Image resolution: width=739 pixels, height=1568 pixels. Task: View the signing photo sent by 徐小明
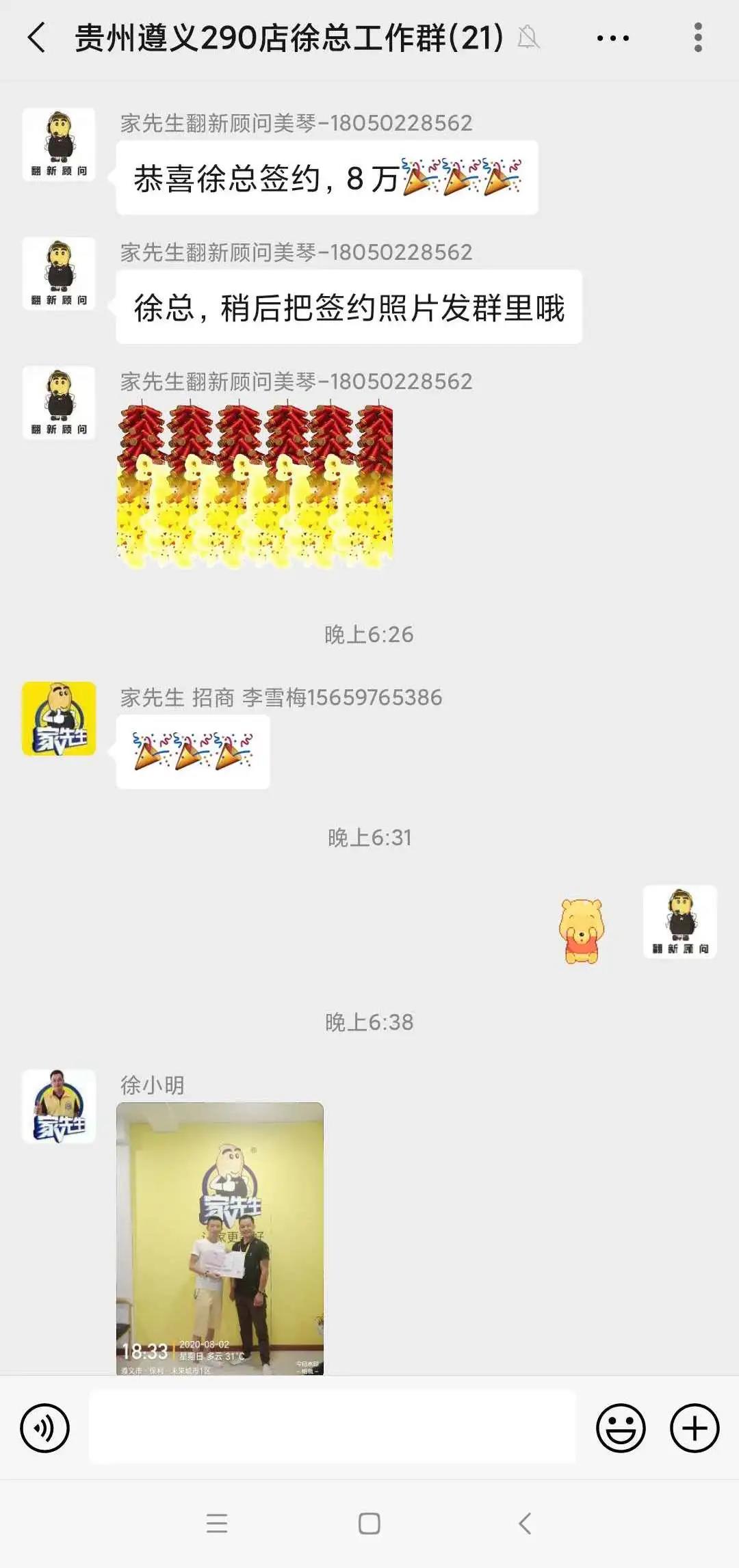coord(220,1238)
